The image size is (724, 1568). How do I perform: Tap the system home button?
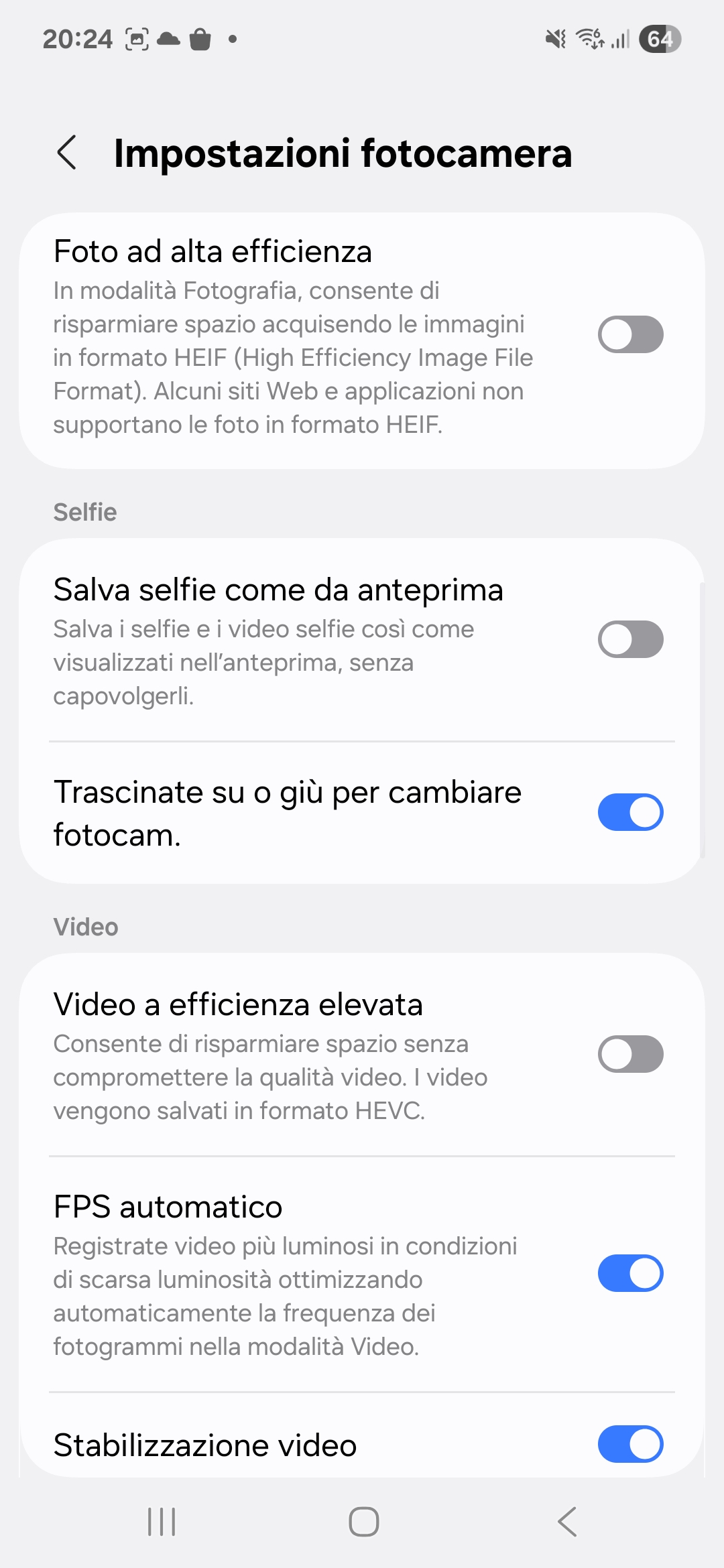tap(363, 1522)
